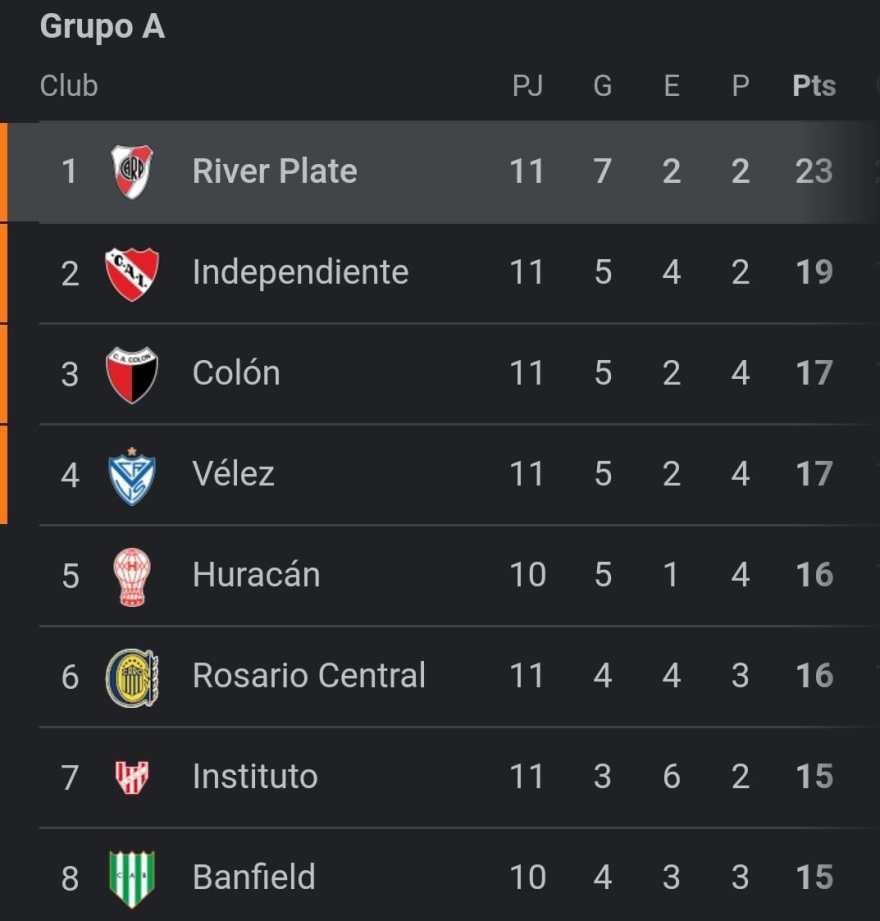Select the Colón standings row
Screen dimensions: 880x921
tap(440, 374)
